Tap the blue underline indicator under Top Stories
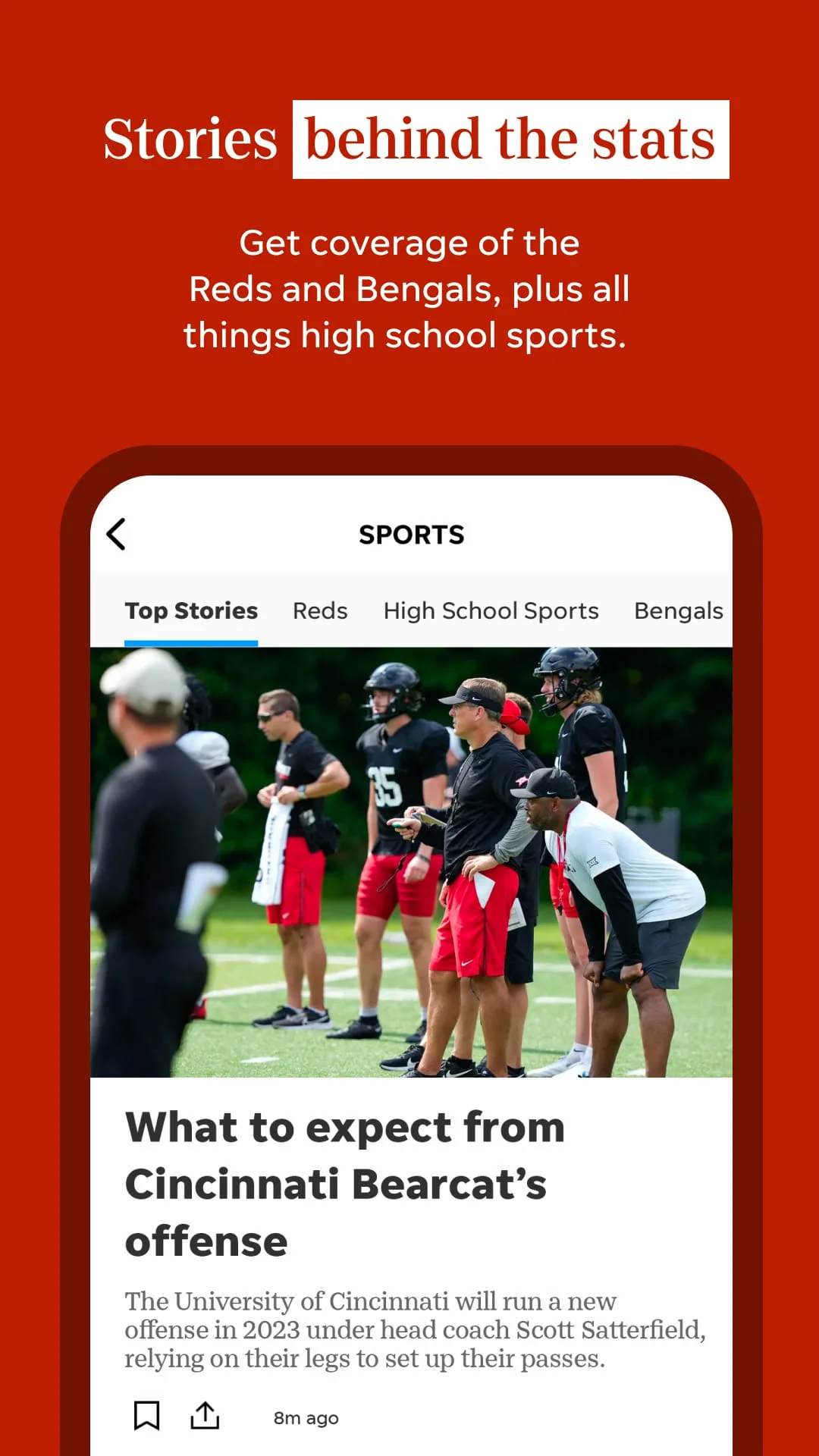 (192, 641)
